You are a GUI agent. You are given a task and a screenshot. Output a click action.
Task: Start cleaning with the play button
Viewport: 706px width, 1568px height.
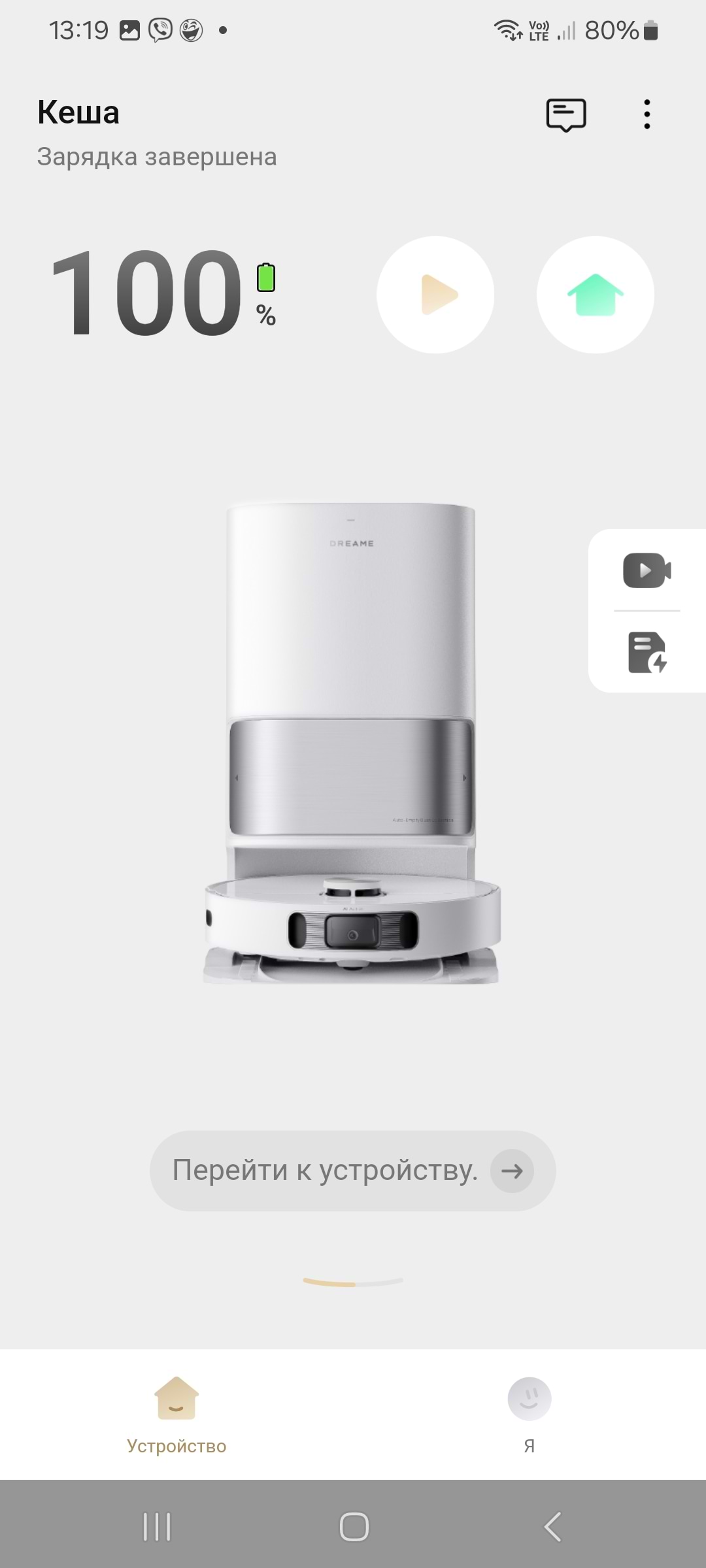point(435,295)
